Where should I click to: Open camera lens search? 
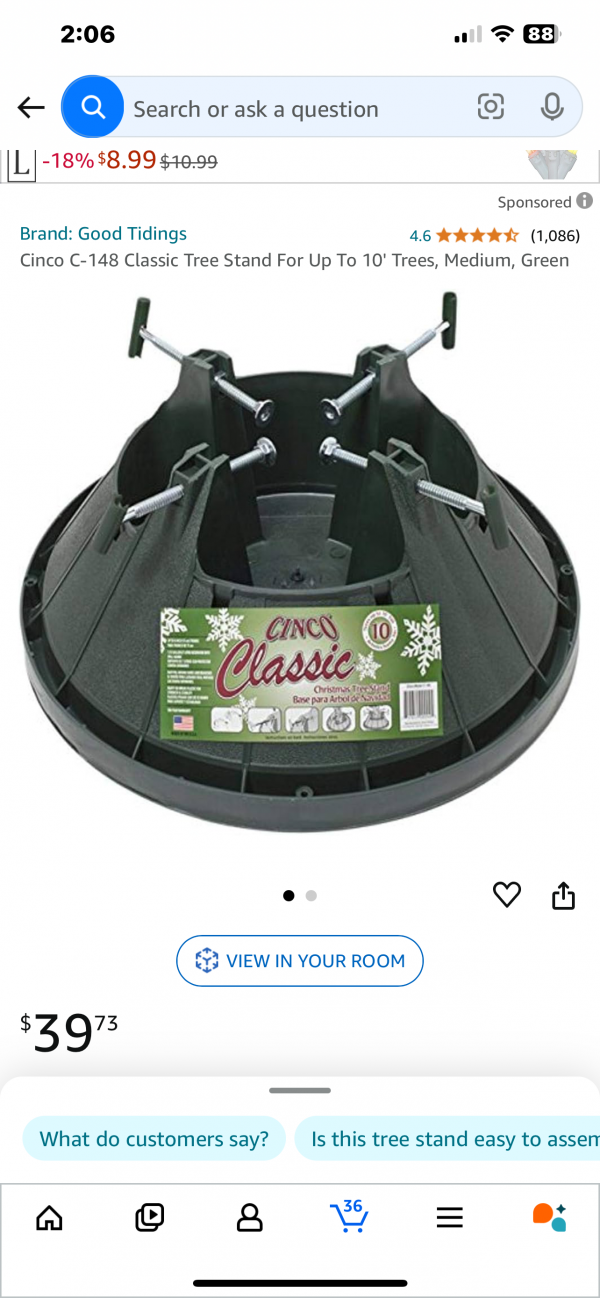tap(490, 108)
